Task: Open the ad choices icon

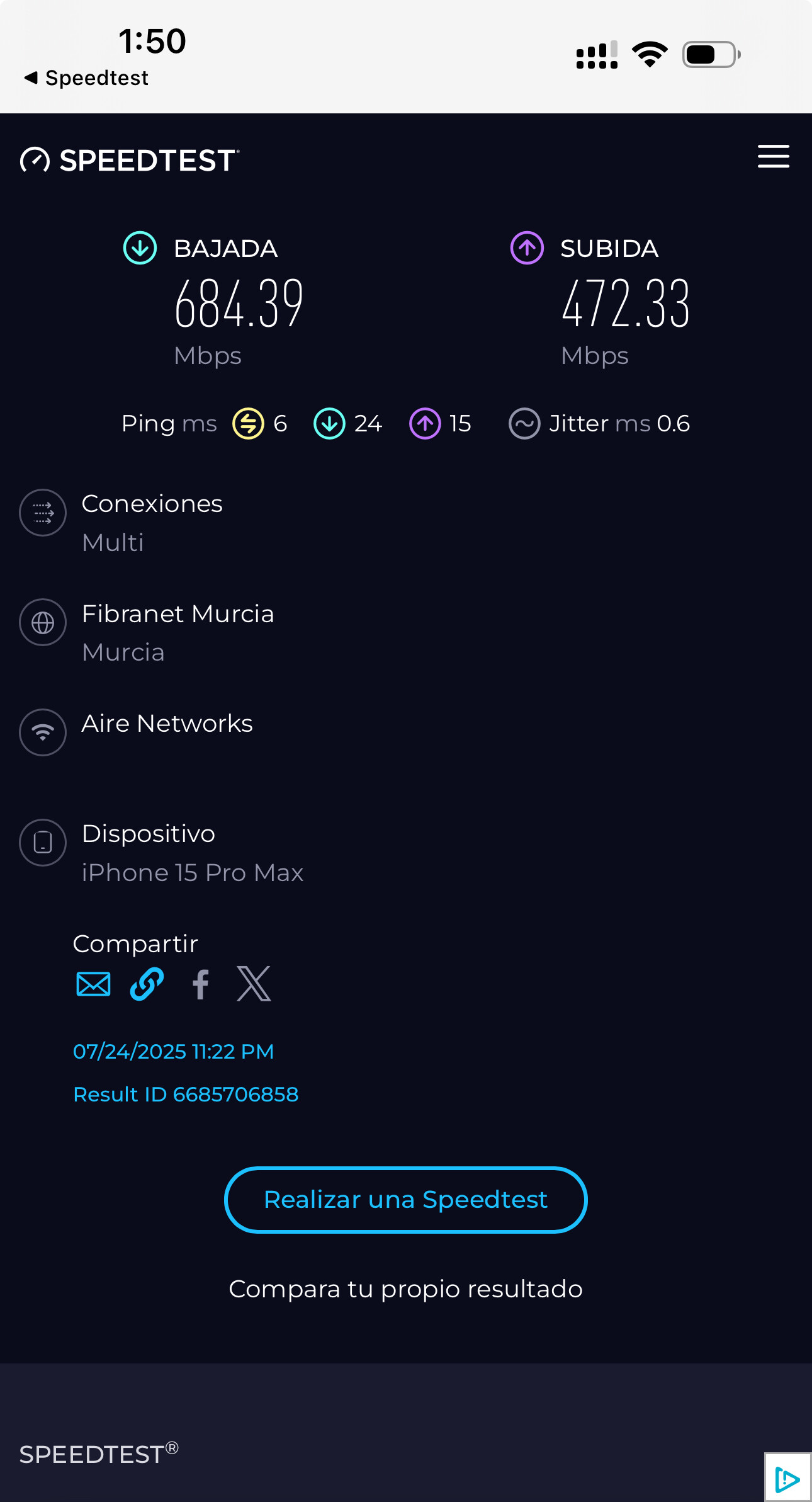Action: coord(787,1479)
